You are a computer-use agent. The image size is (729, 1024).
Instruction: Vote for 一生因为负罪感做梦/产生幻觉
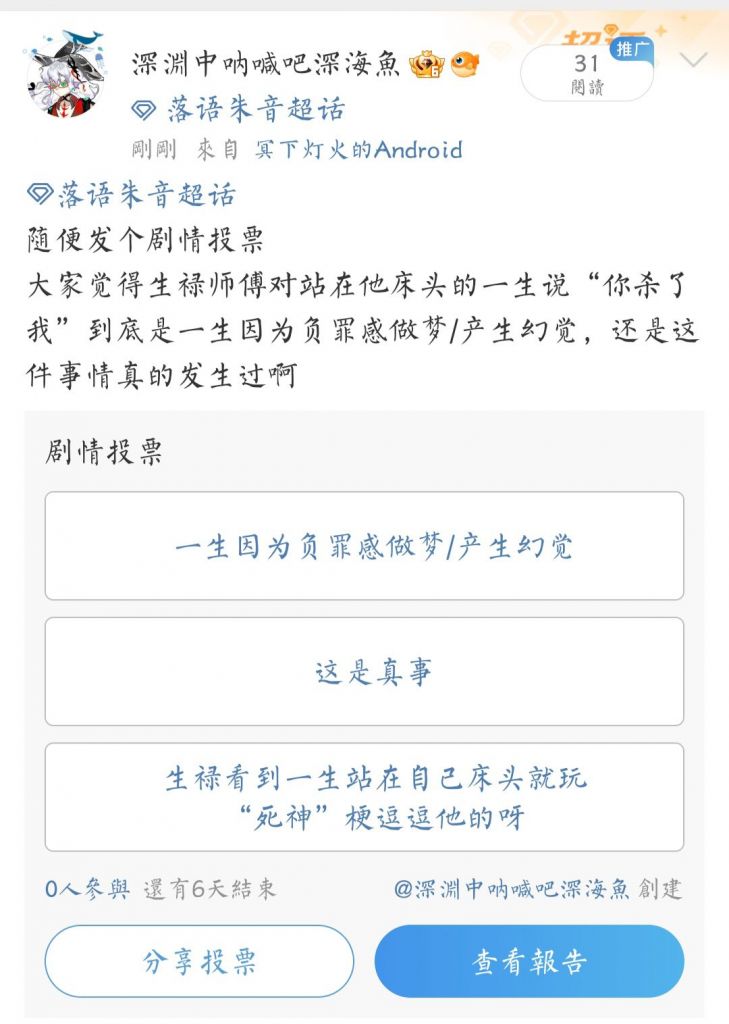(x=364, y=546)
